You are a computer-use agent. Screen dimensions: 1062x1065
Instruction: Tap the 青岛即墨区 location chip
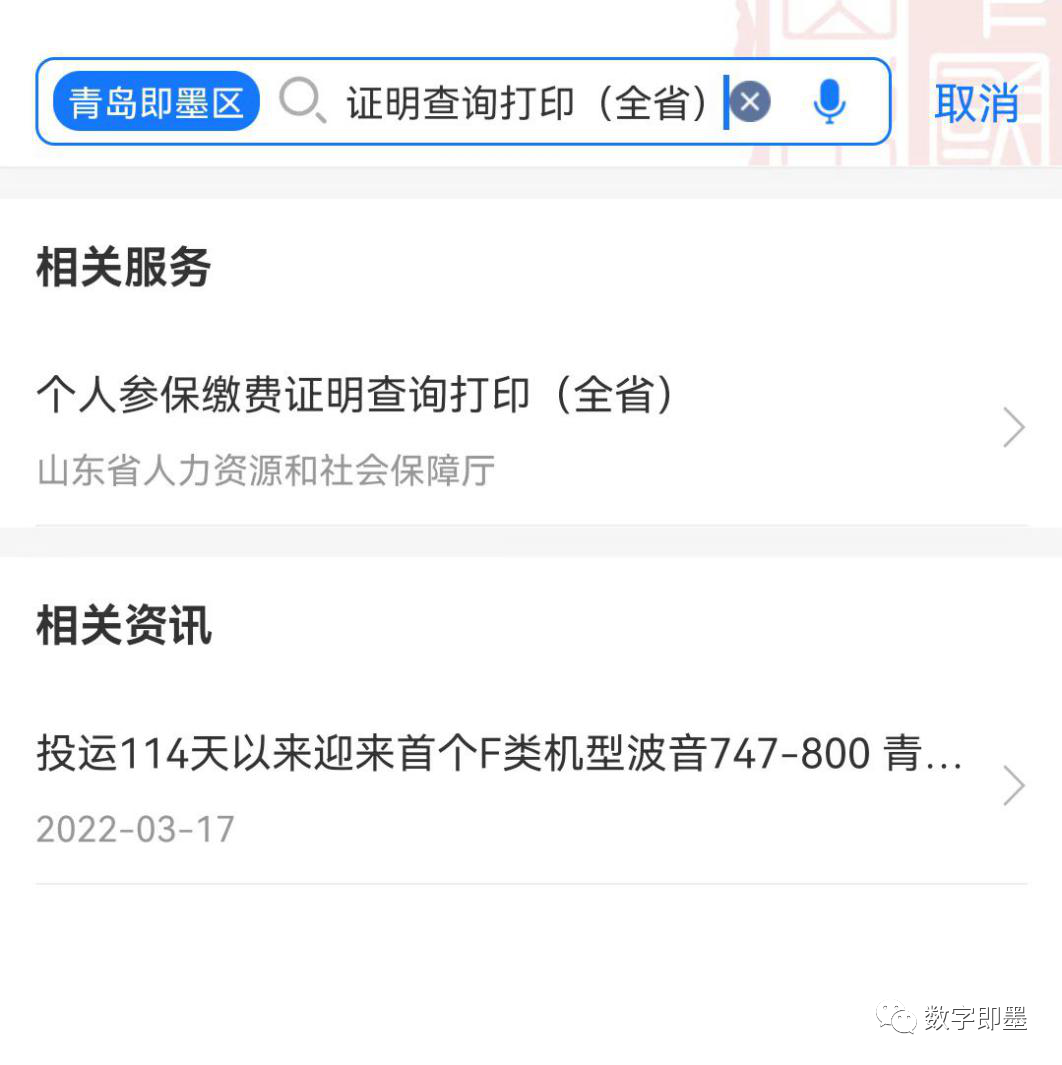[x=156, y=102]
